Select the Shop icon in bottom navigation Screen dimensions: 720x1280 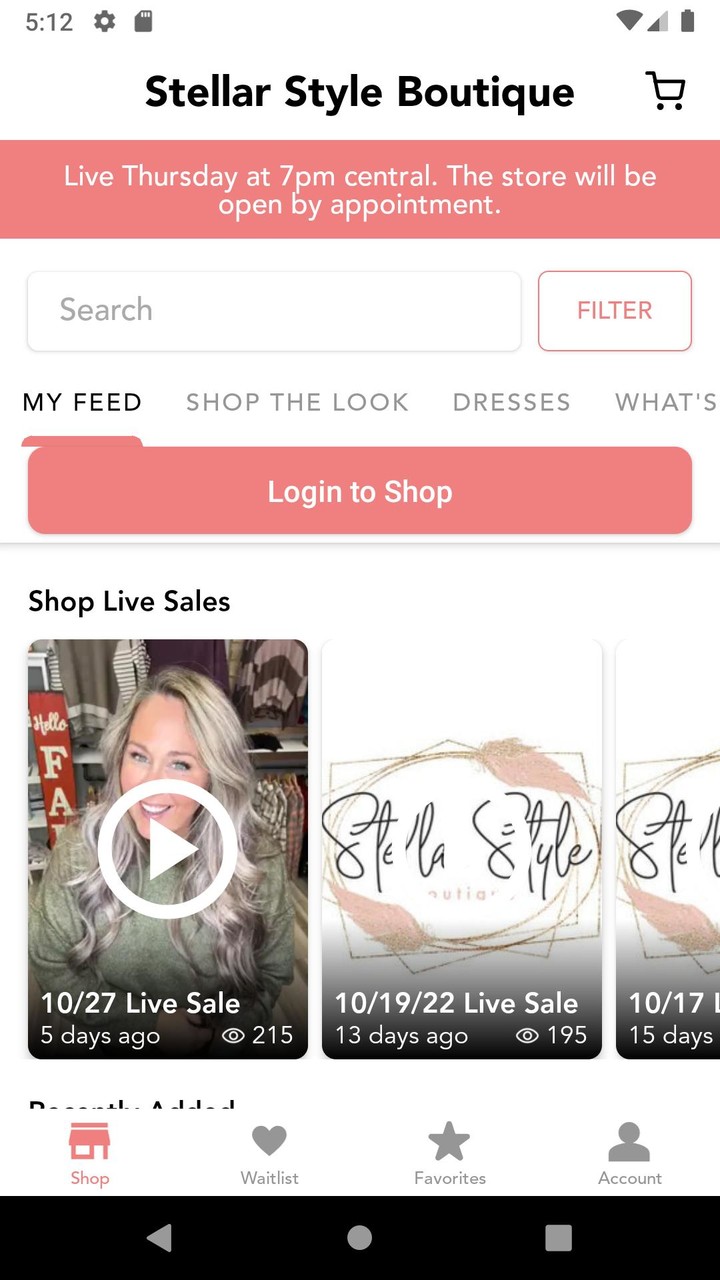coord(90,1150)
